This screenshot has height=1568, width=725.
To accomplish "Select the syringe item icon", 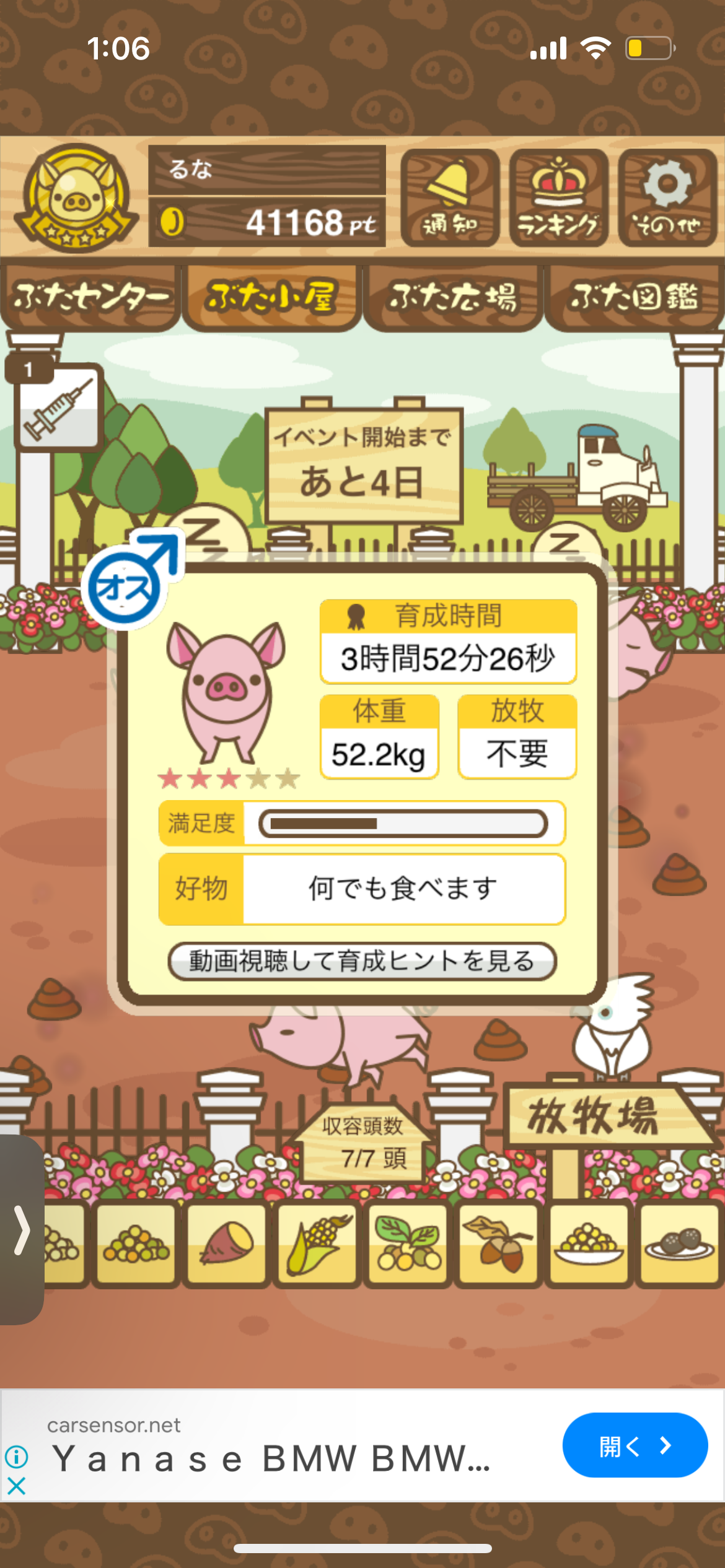I will tap(58, 406).
